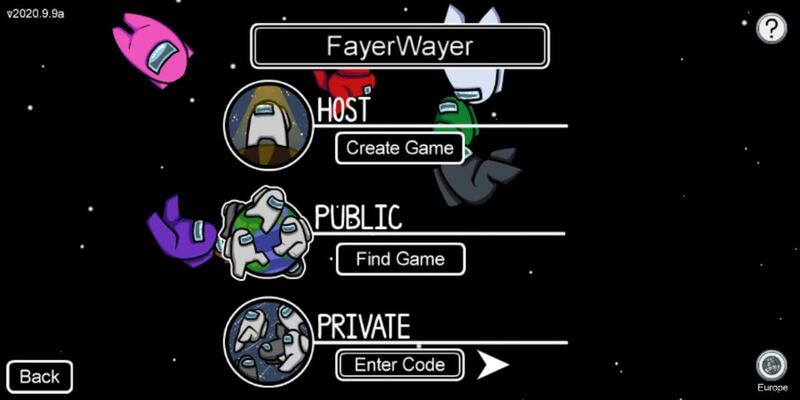Image resolution: width=800 pixels, height=400 pixels.
Task: Tap Create Game to host
Action: 400,149
